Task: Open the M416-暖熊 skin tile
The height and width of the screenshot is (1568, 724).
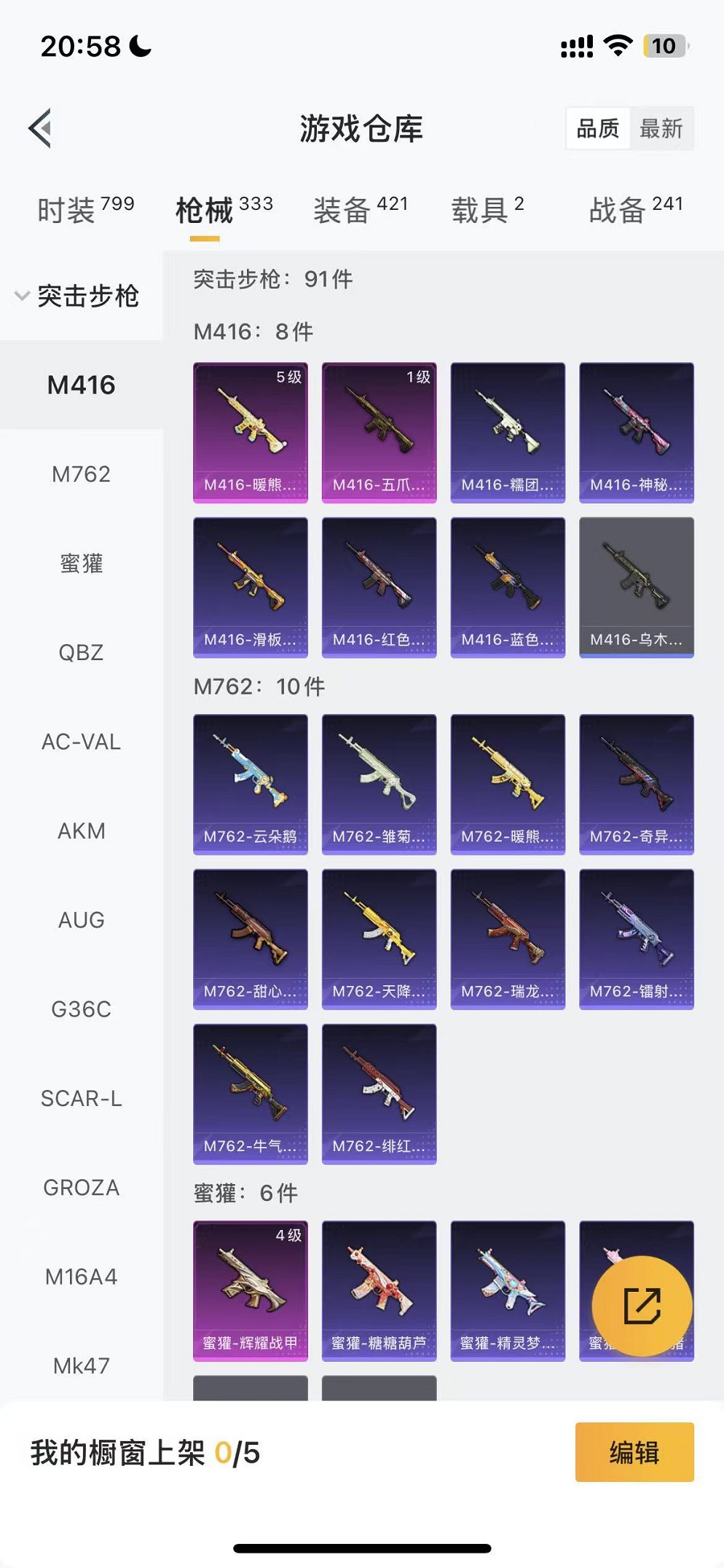Action: (250, 432)
